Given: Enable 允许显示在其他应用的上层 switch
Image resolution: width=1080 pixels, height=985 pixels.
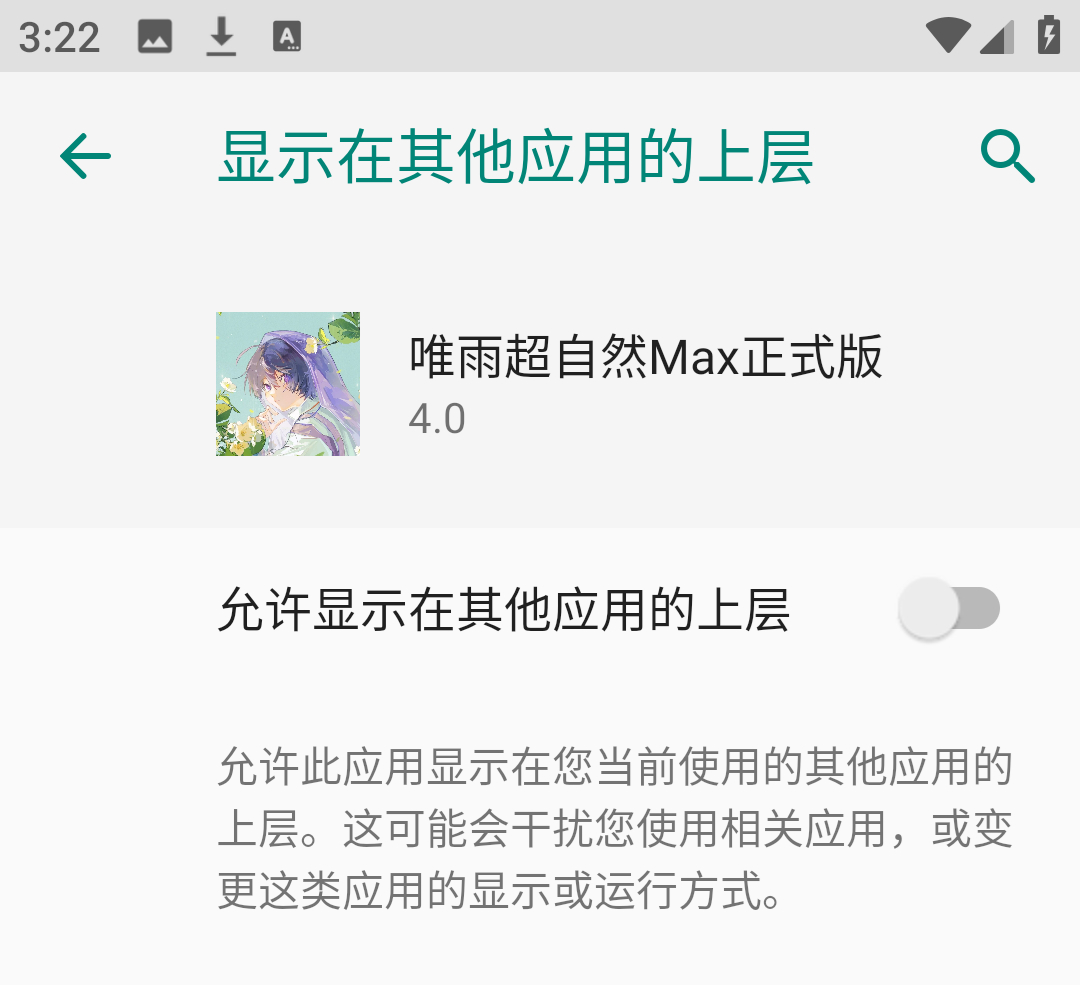Looking at the screenshot, I should [948, 608].
